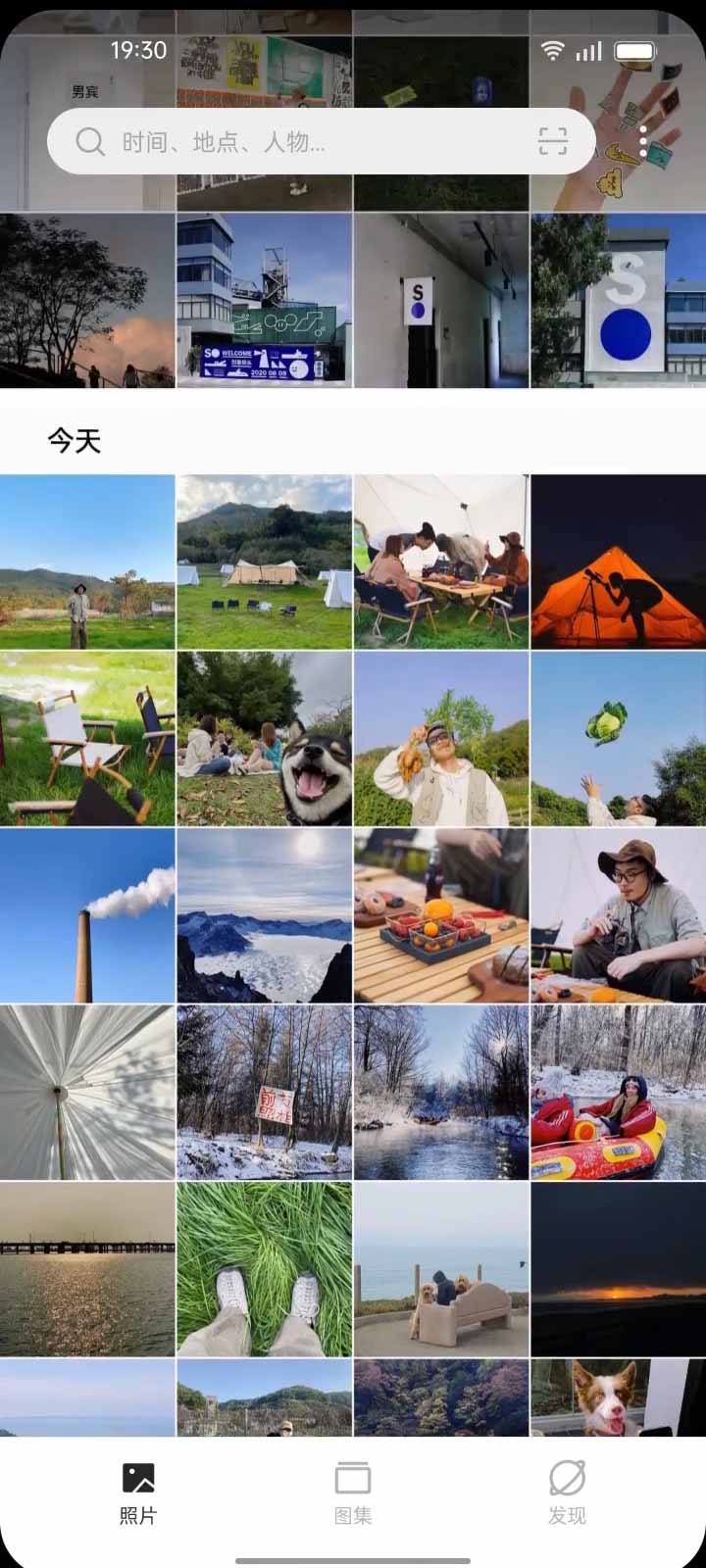Open the flying cabbage photo
Screen dimensions: 706x1568
click(618, 739)
